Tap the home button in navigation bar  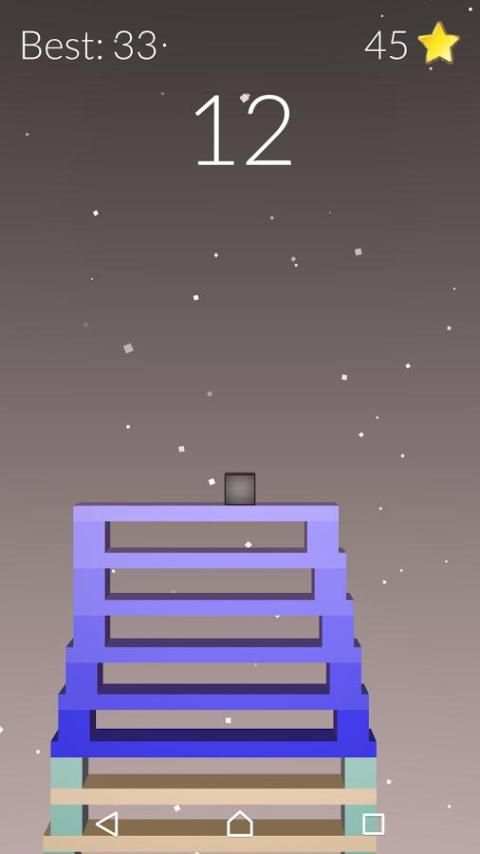(240, 824)
